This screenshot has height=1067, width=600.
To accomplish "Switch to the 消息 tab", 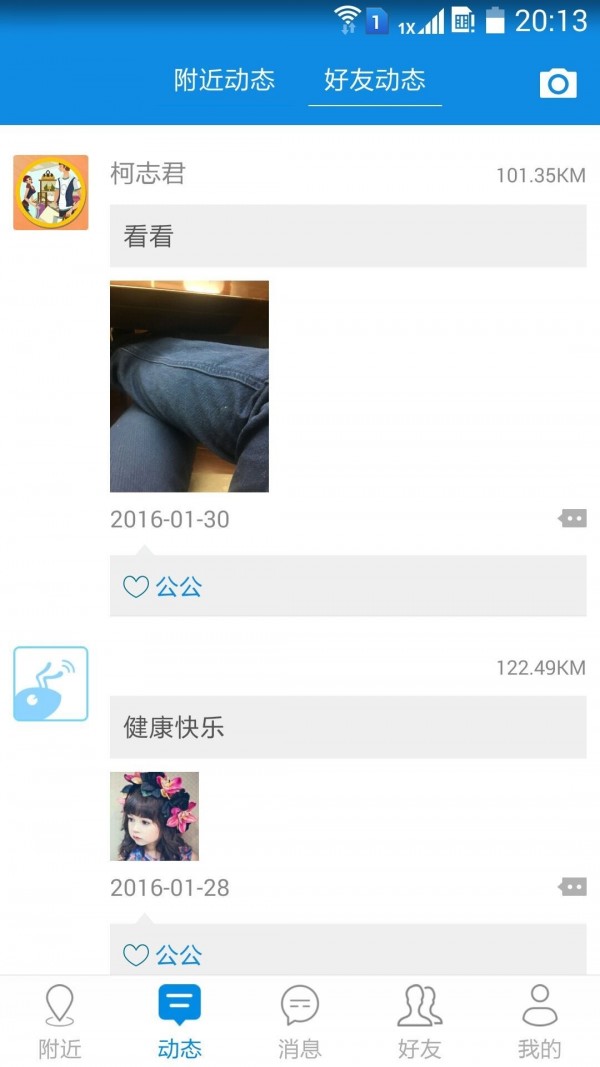I will (300, 1020).
